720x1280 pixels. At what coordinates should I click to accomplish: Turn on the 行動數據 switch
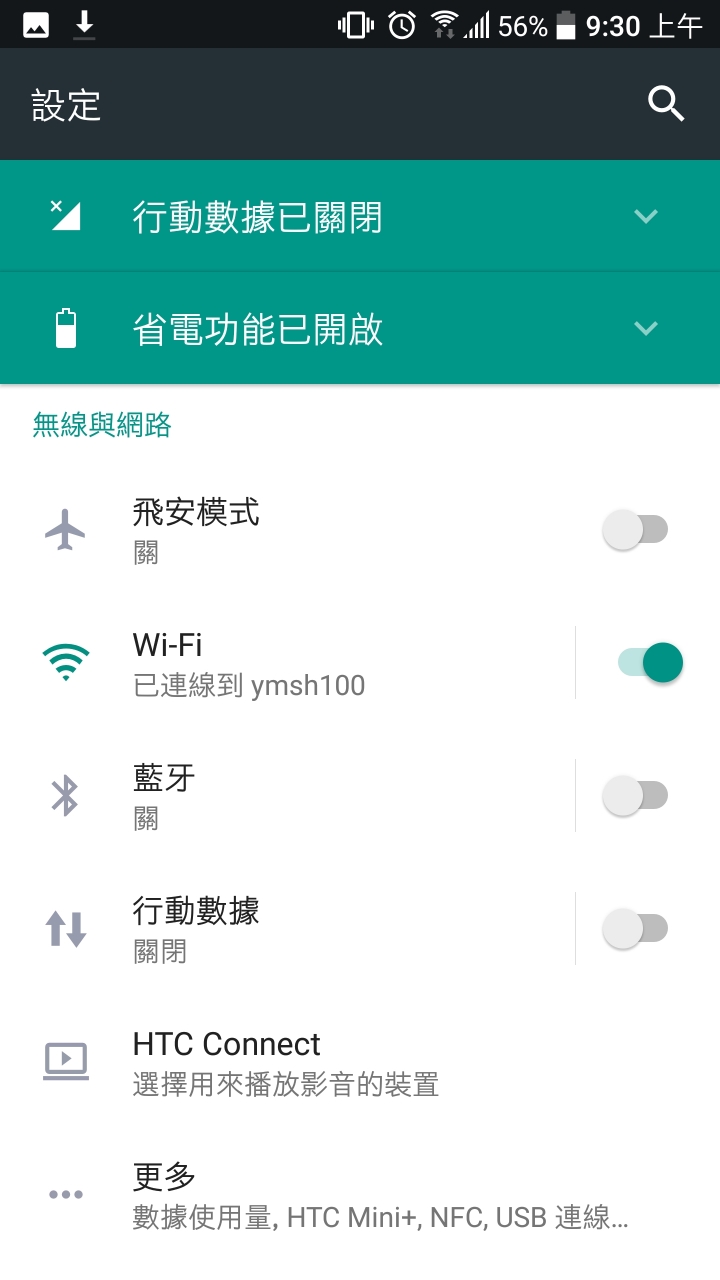(x=636, y=929)
